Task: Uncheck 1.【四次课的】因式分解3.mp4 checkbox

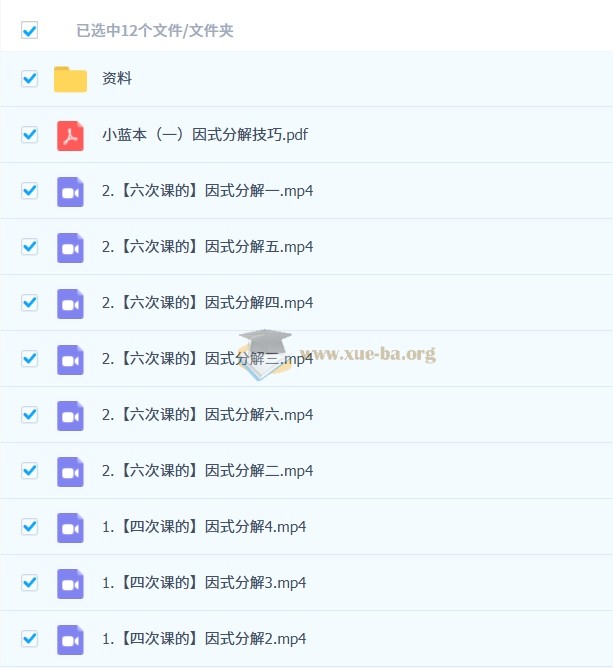Action: (30, 583)
